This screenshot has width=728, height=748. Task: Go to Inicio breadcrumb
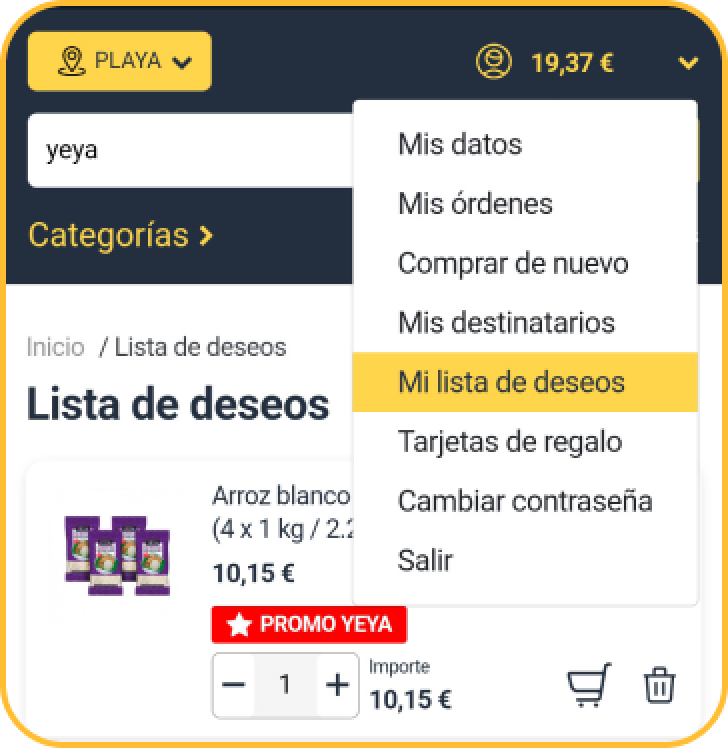[56, 347]
